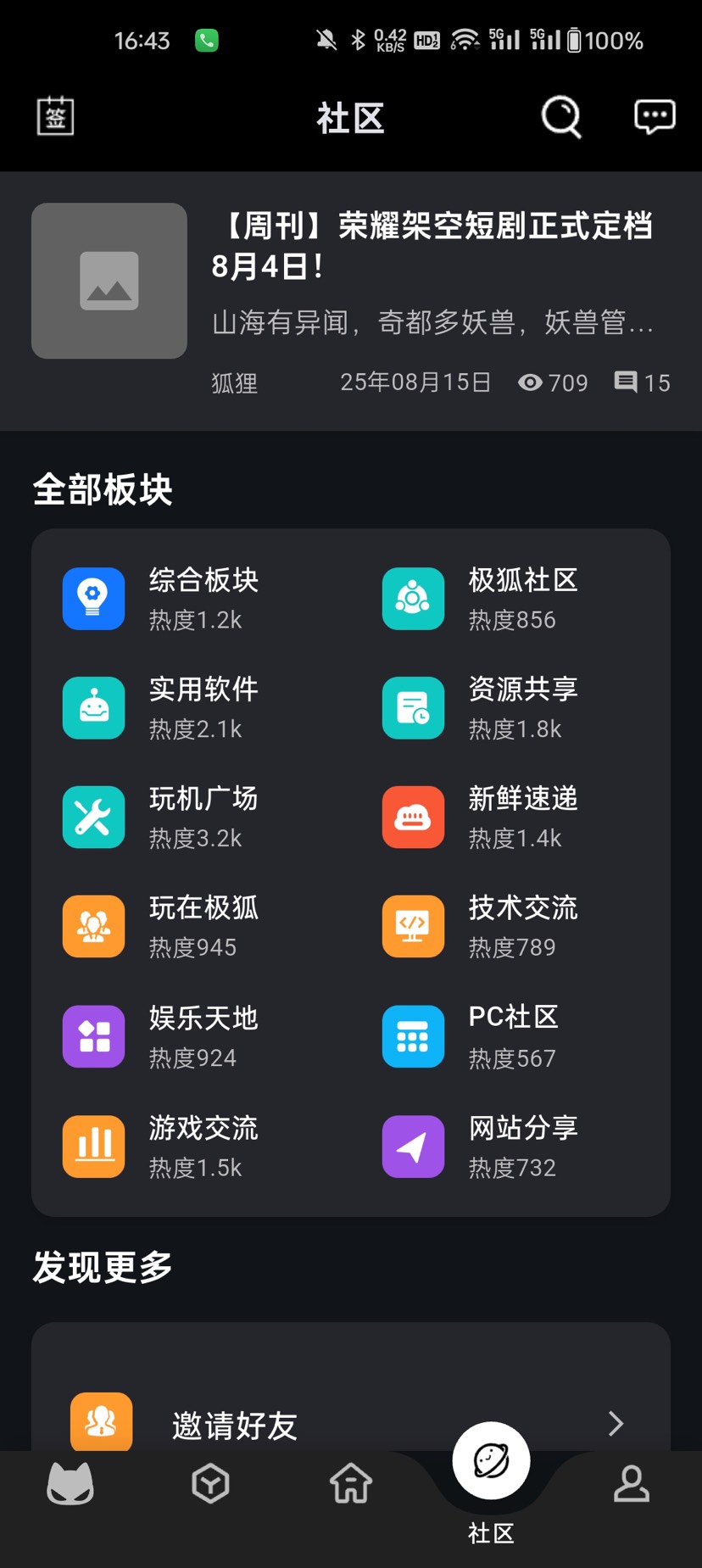Expand the 邀请好友 row chevron

point(615,1423)
